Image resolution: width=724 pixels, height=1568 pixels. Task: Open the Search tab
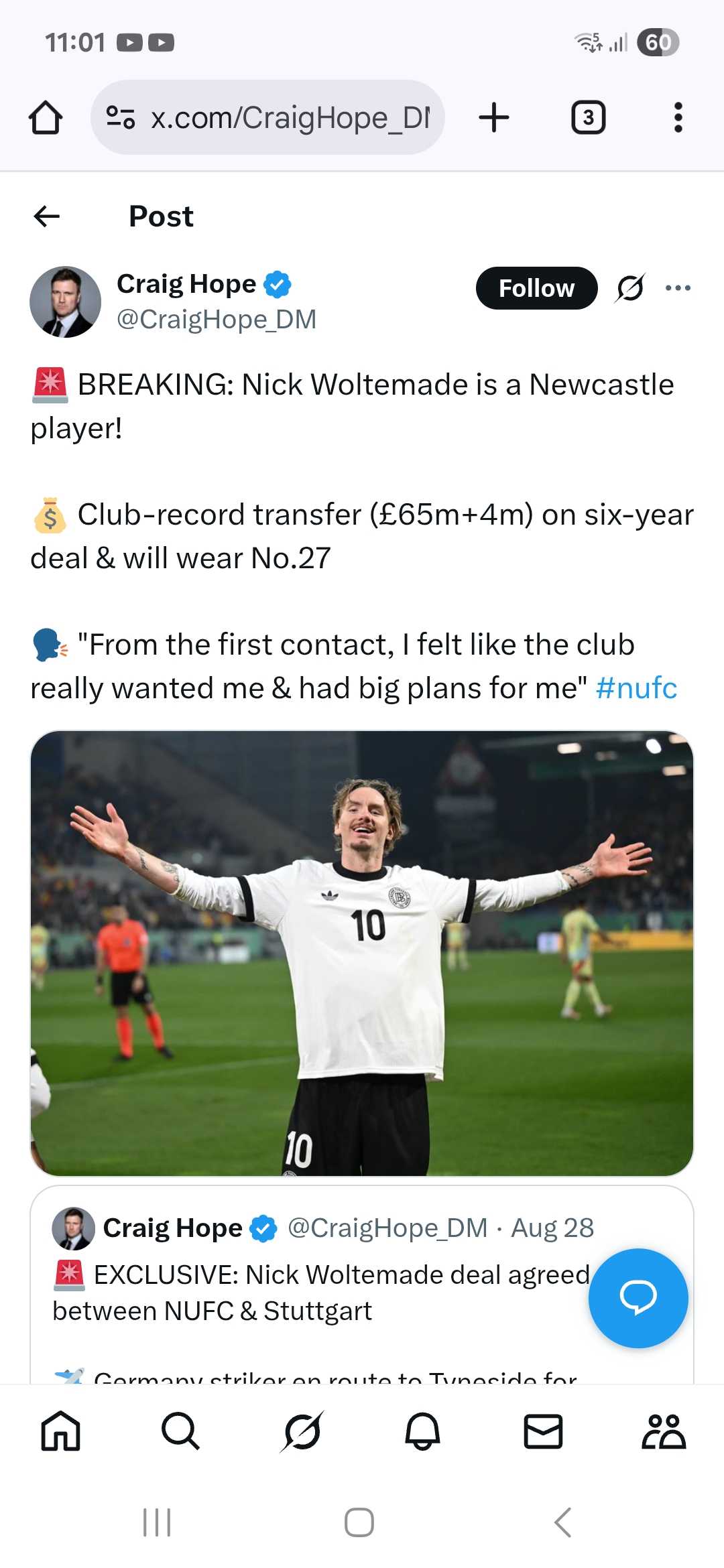(181, 1431)
